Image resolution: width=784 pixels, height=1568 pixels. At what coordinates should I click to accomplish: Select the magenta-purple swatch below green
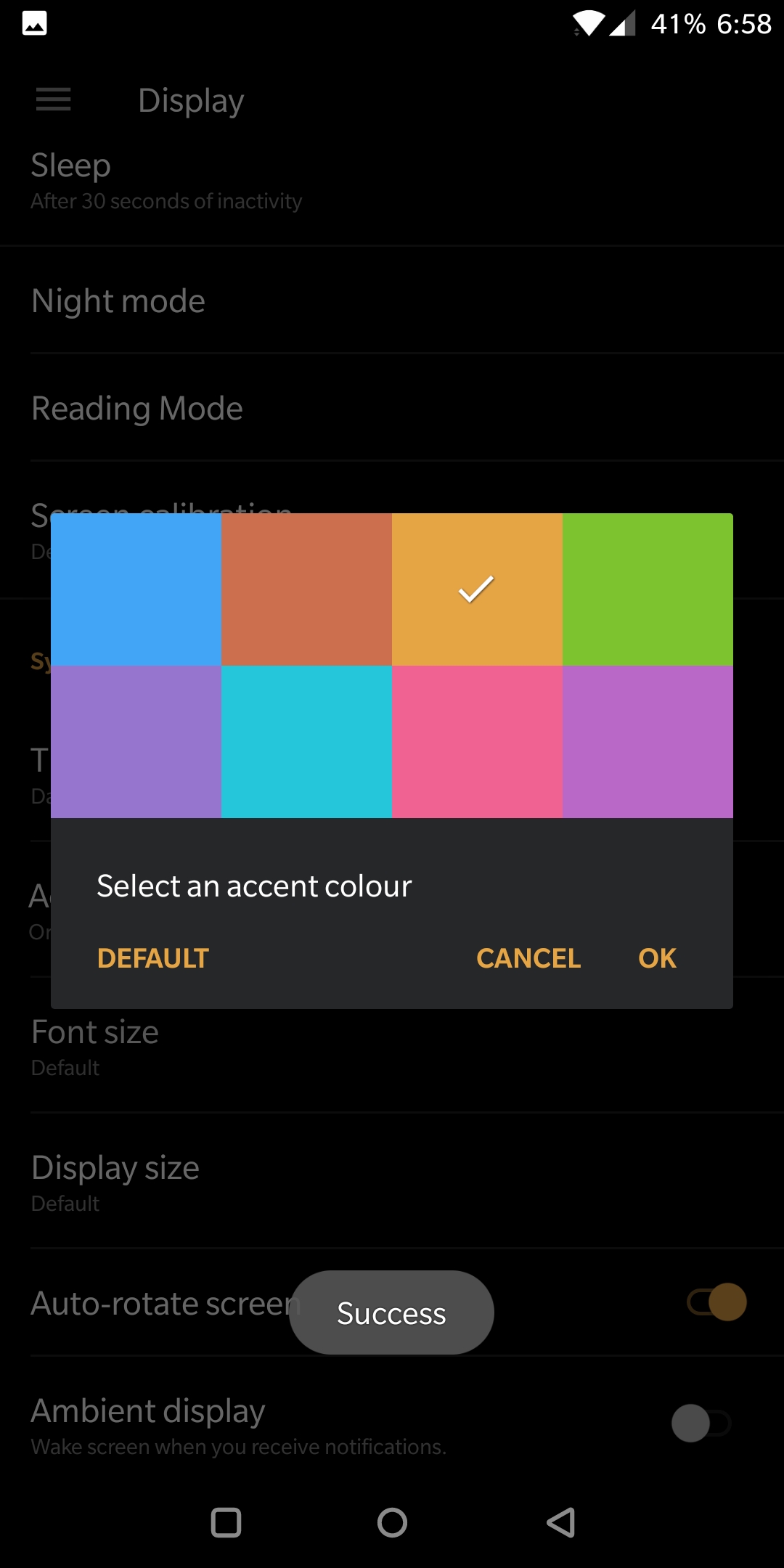pos(648,742)
